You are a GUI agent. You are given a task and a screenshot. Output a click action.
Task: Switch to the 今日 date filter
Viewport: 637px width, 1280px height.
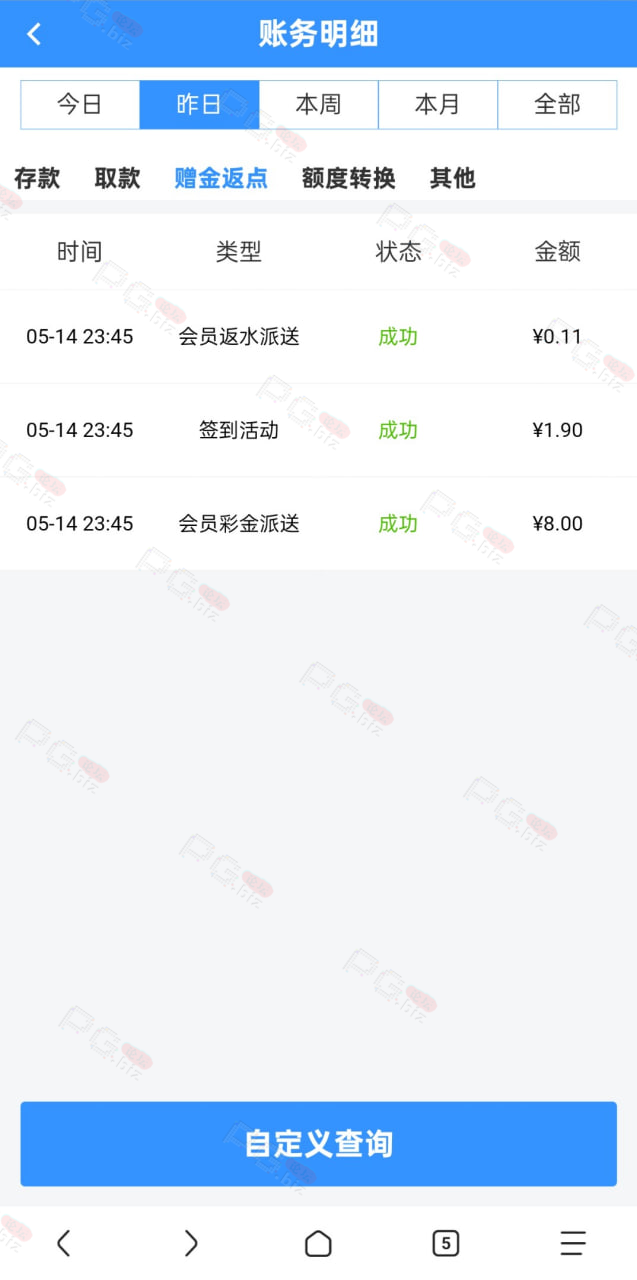point(80,105)
